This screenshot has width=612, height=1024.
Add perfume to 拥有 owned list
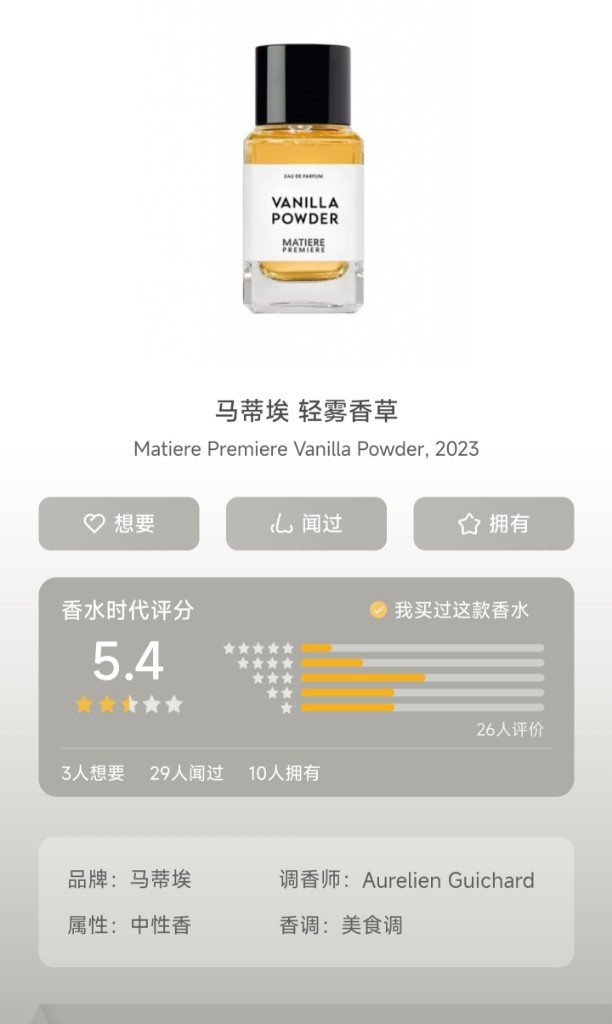(494, 523)
